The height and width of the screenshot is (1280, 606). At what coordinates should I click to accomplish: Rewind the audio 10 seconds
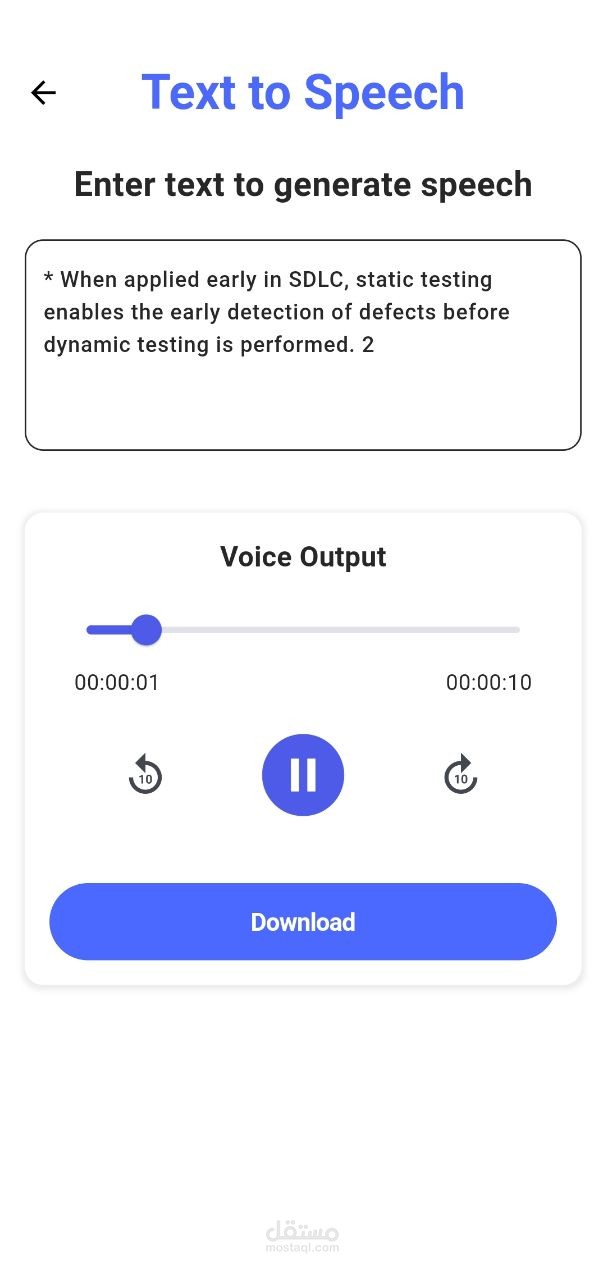pos(146,775)
